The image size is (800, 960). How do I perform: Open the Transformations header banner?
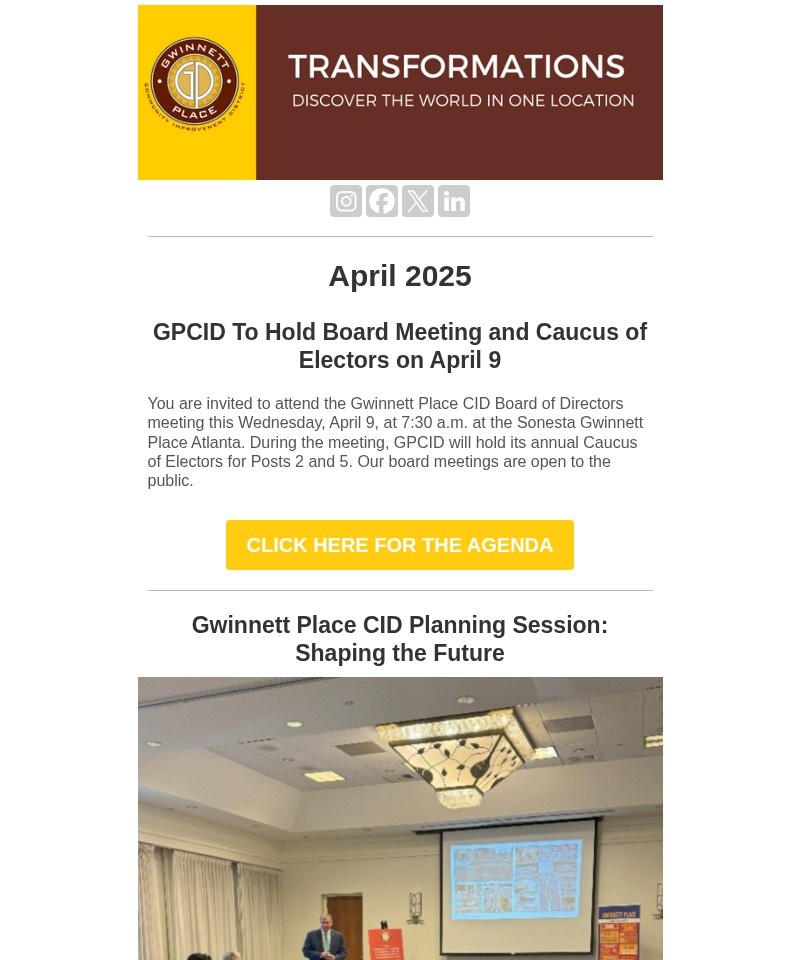pos(400,92)
